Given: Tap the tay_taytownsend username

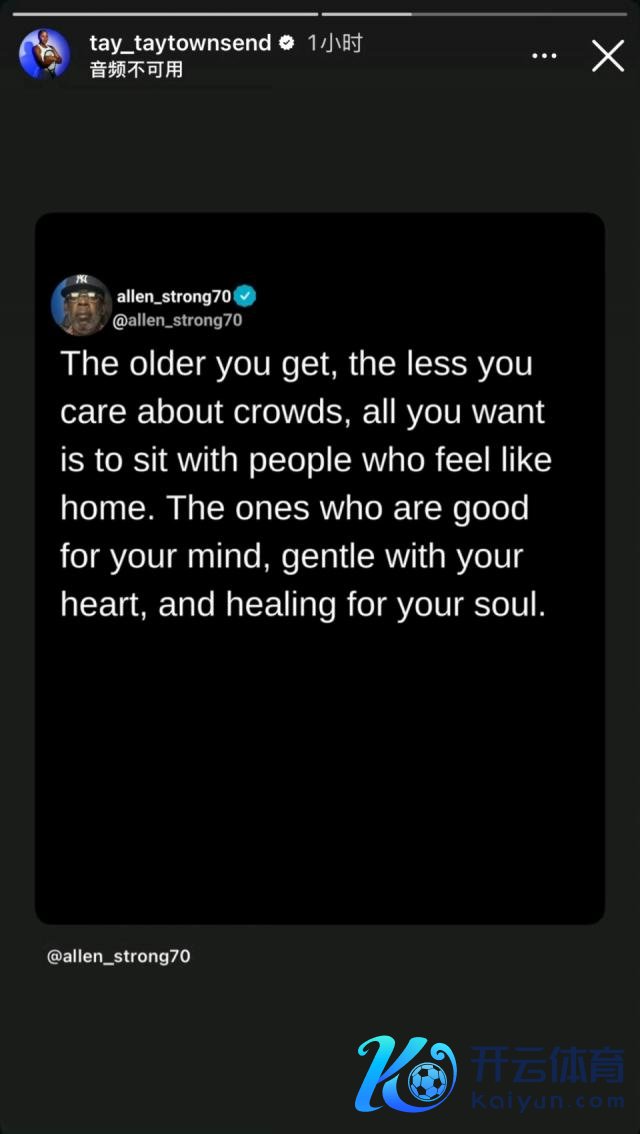Looking at the screenshot, I should (182, 43).
